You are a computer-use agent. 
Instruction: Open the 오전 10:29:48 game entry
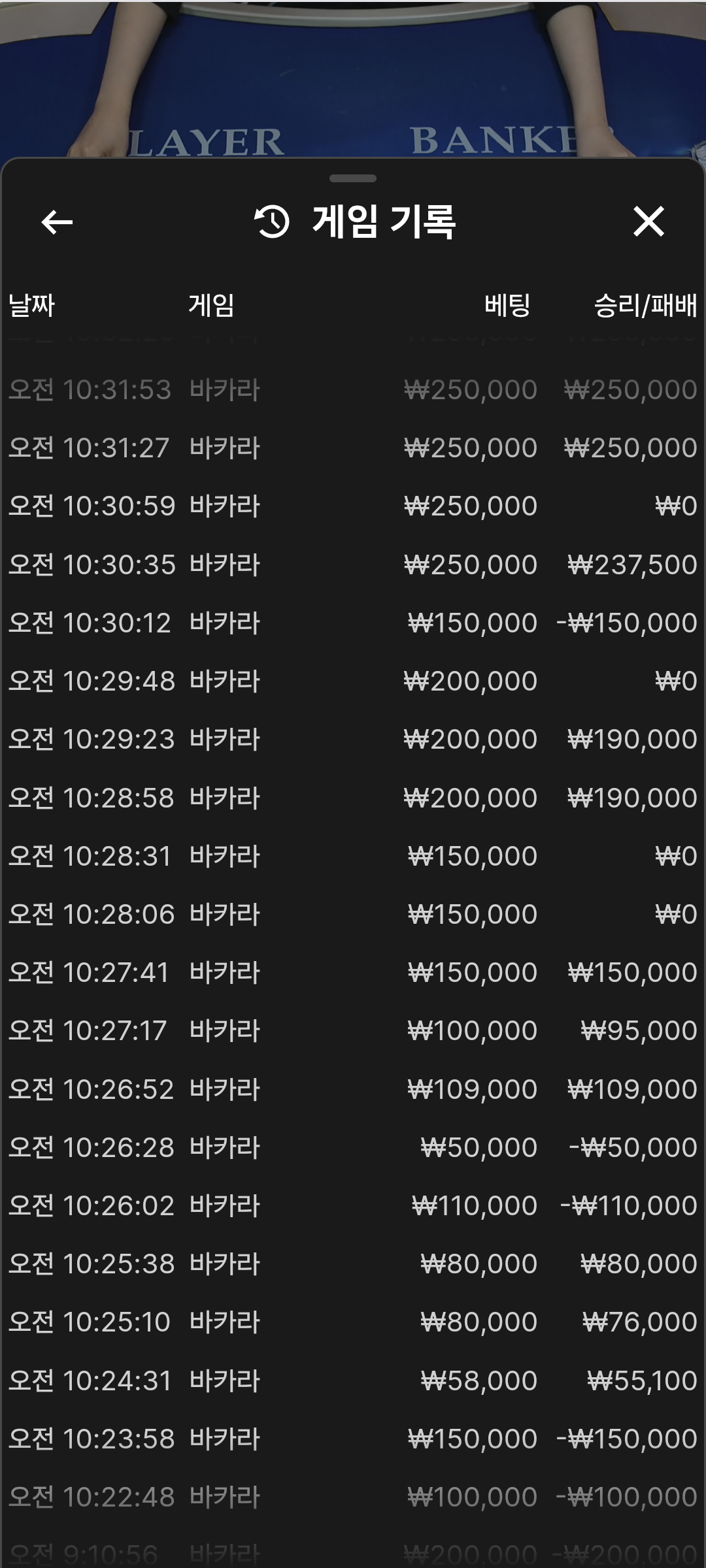[353, 681]
